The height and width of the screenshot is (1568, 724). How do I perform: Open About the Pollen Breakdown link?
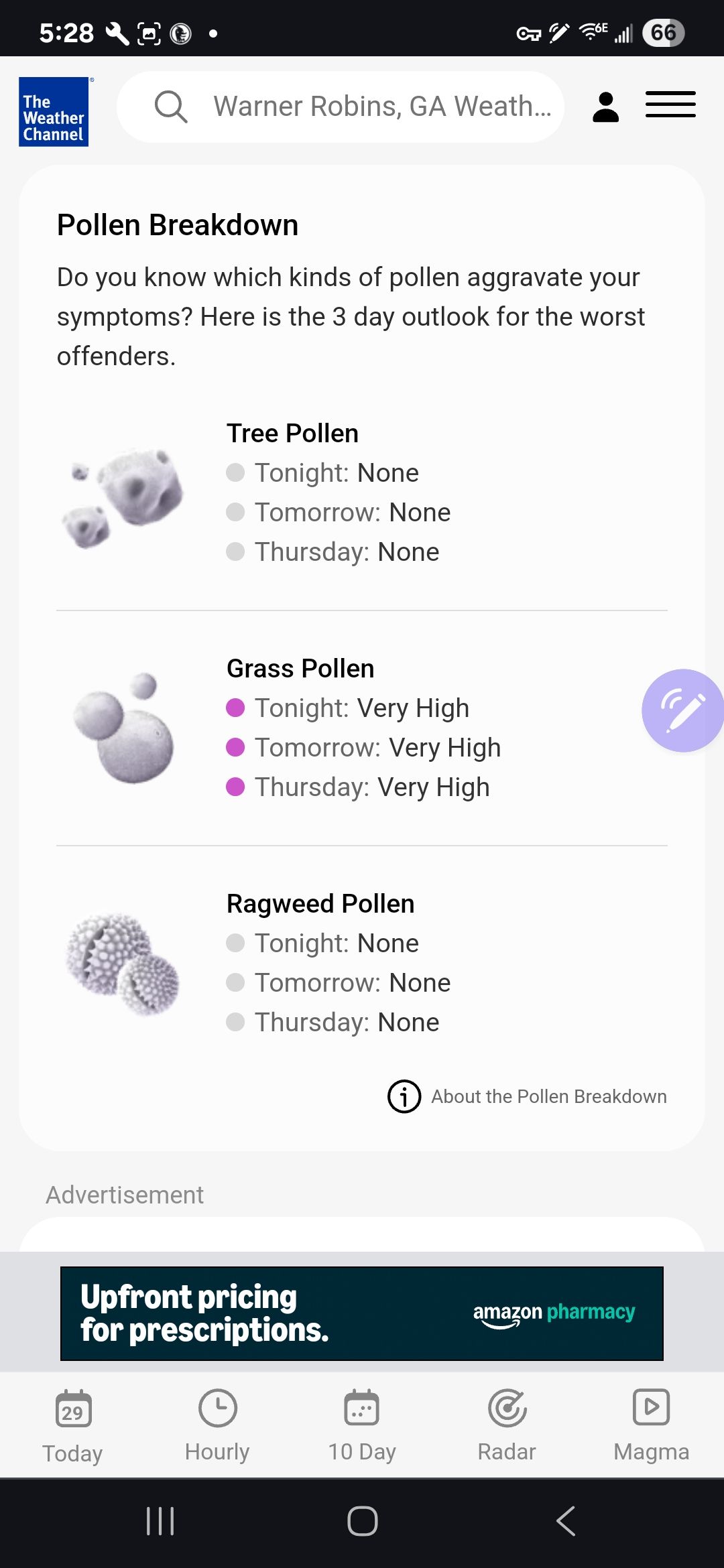[x=548, y=1096]
